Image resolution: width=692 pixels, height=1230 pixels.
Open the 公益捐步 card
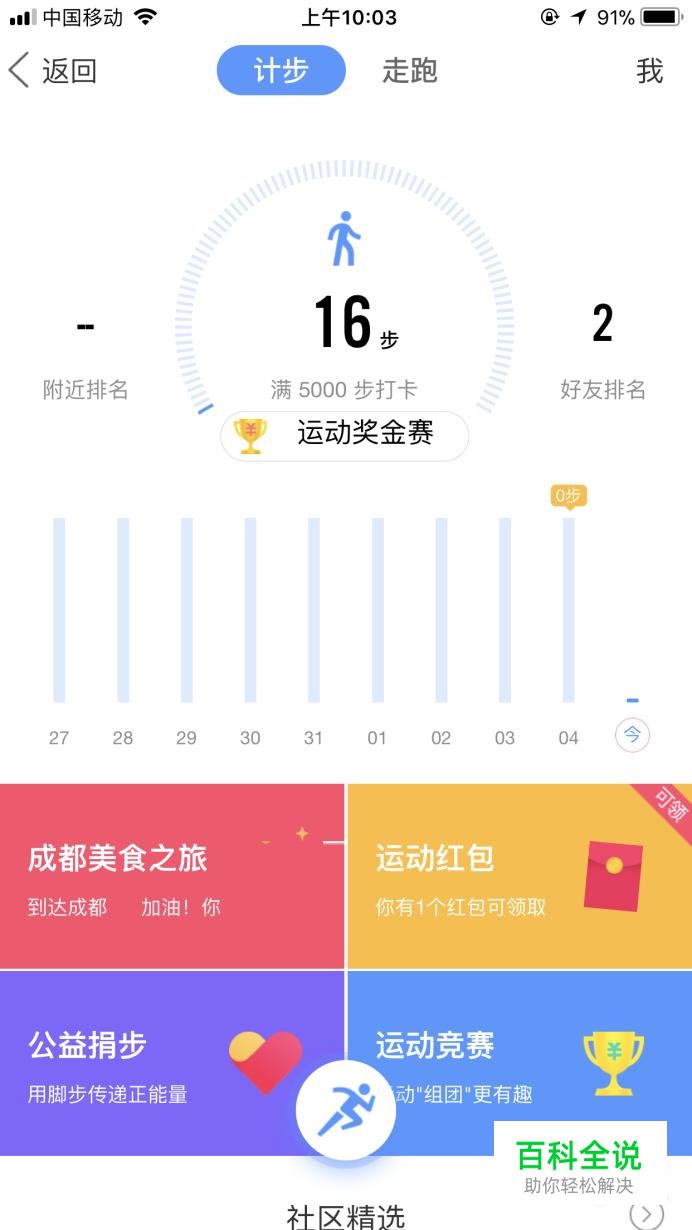click(x=172, y=1063)
